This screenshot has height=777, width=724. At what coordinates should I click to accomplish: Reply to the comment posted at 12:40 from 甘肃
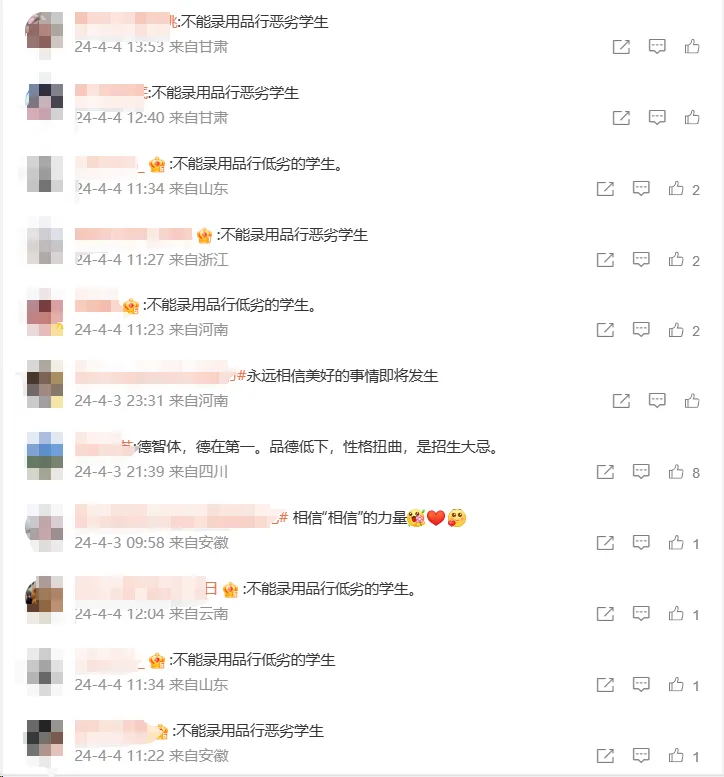(657, 117)
